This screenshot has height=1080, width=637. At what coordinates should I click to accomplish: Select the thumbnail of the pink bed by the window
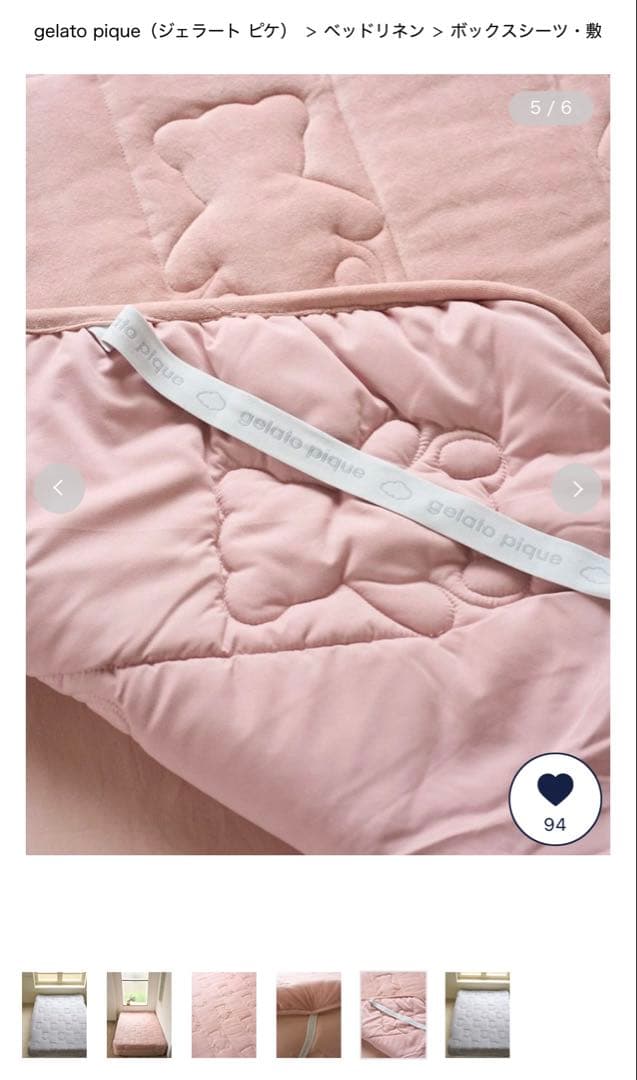coord(139,1014)
